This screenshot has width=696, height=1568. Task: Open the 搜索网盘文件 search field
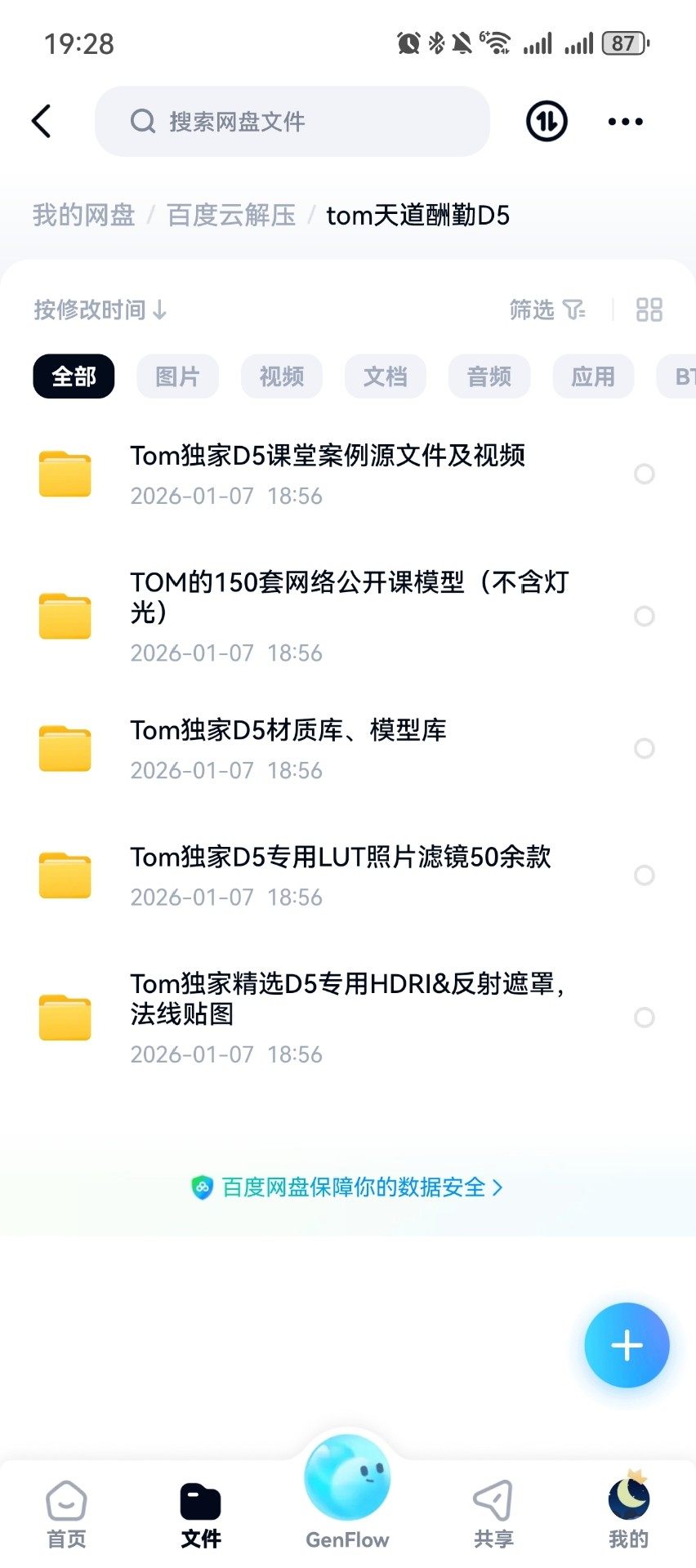coord(292,122)
